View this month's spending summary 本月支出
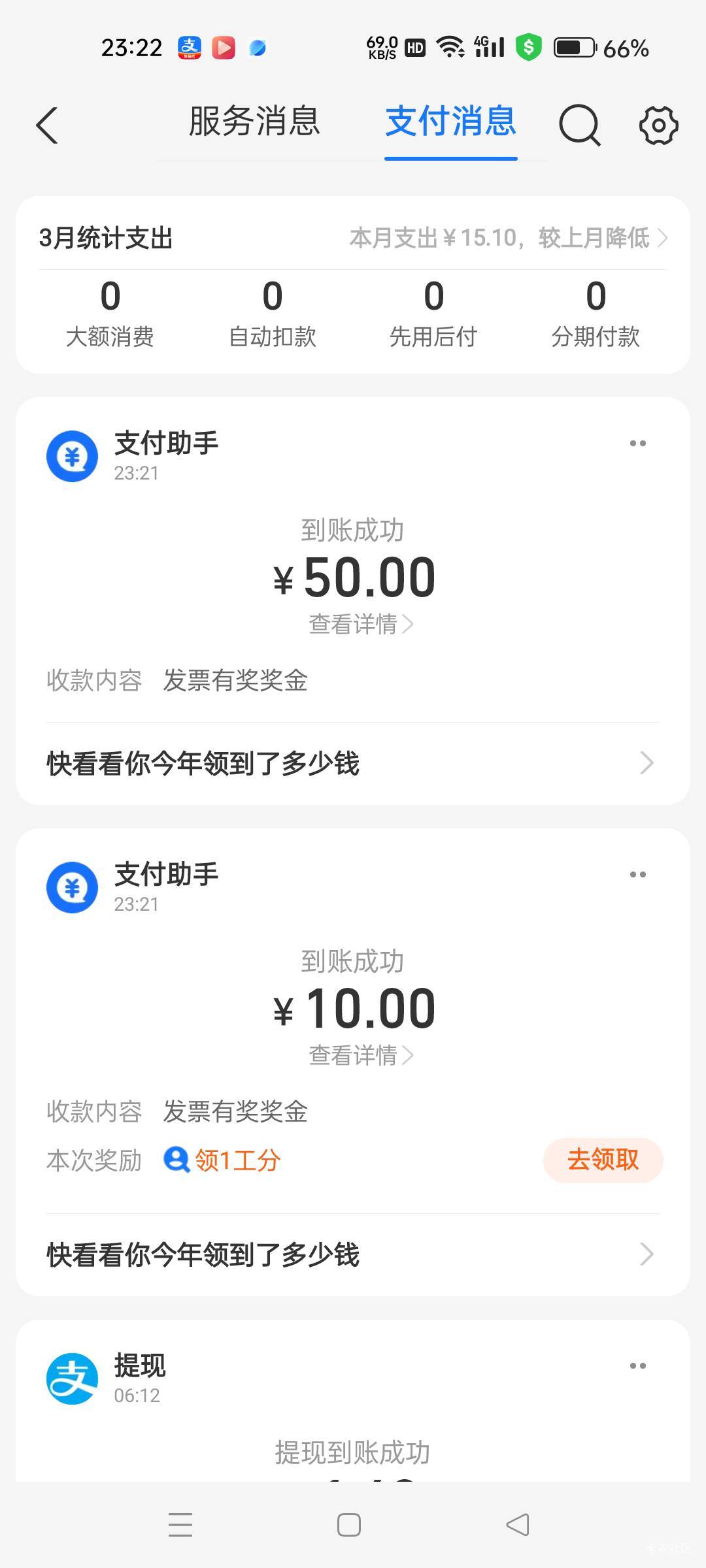Image resolution: width=706 pixels, height=1568 pixels. tap(508, 238)
